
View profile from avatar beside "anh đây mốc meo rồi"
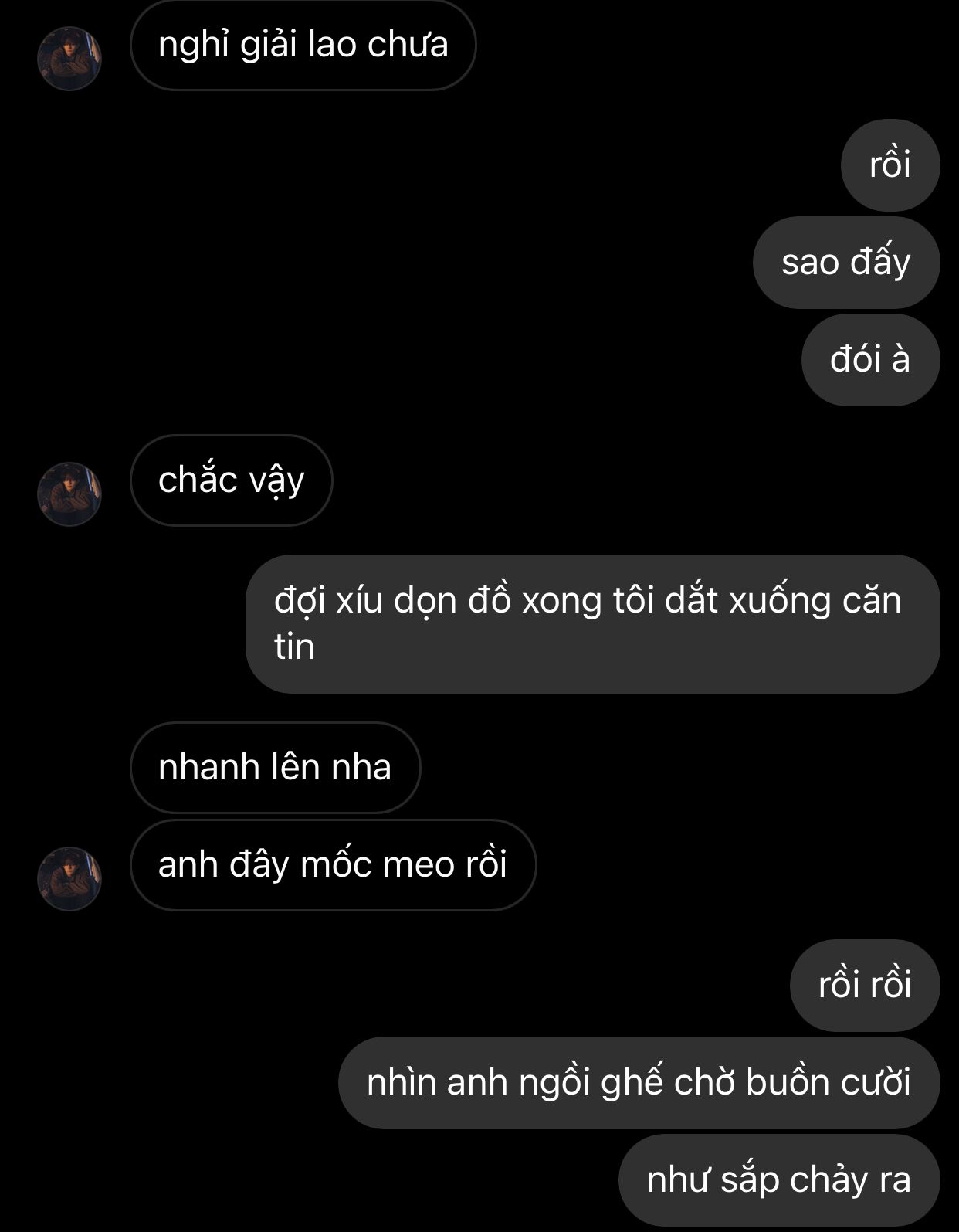pos(69,878)
